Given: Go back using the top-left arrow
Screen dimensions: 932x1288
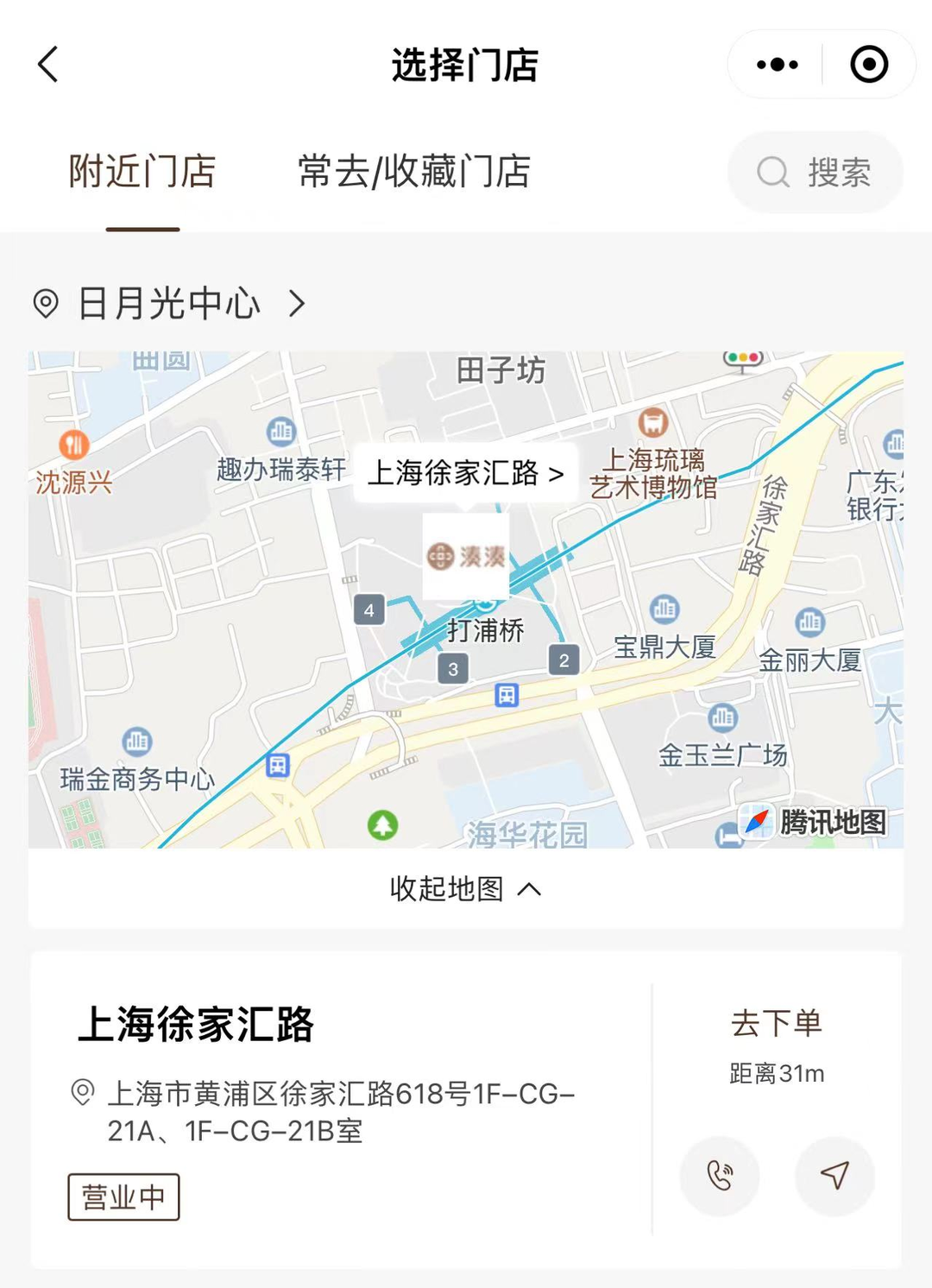Looking at the screenshot, I should click(48, 65).
